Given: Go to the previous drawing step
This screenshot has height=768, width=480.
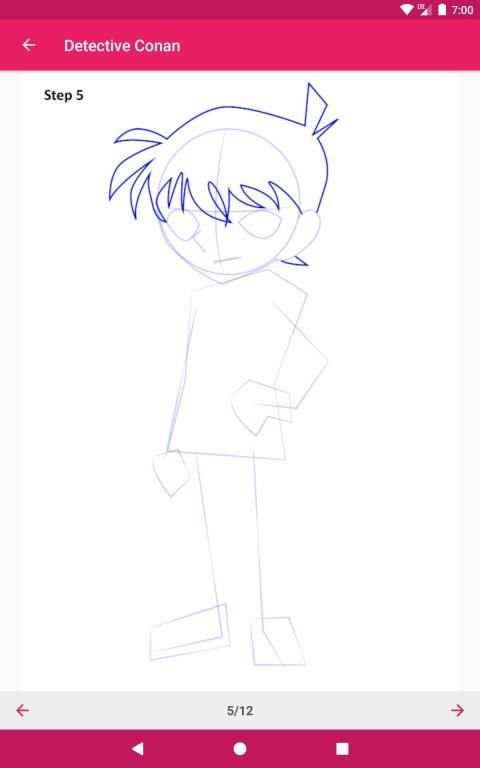Looking at the screenshot, I should coord(23,710).
